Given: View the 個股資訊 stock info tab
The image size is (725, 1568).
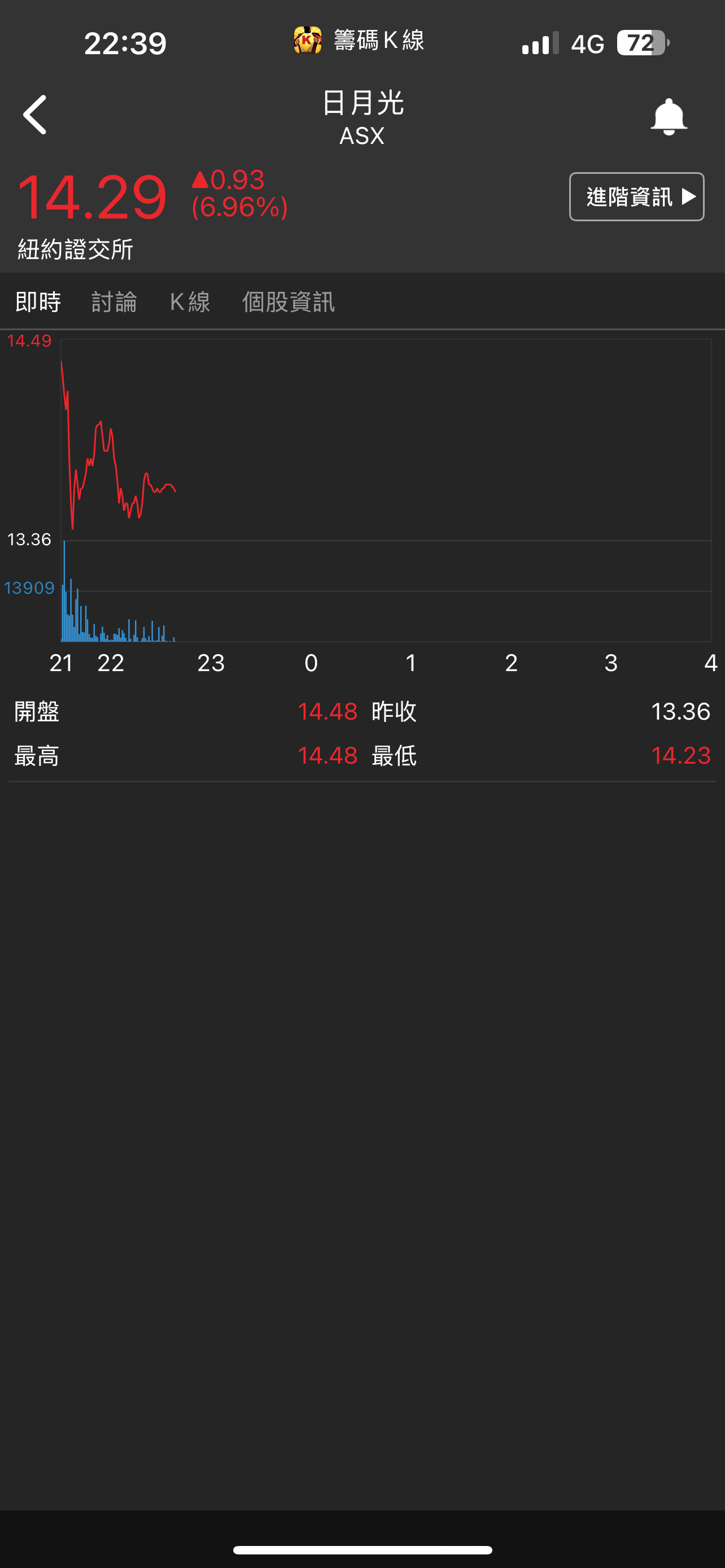Looking at the screenshot, I should 288,302.
